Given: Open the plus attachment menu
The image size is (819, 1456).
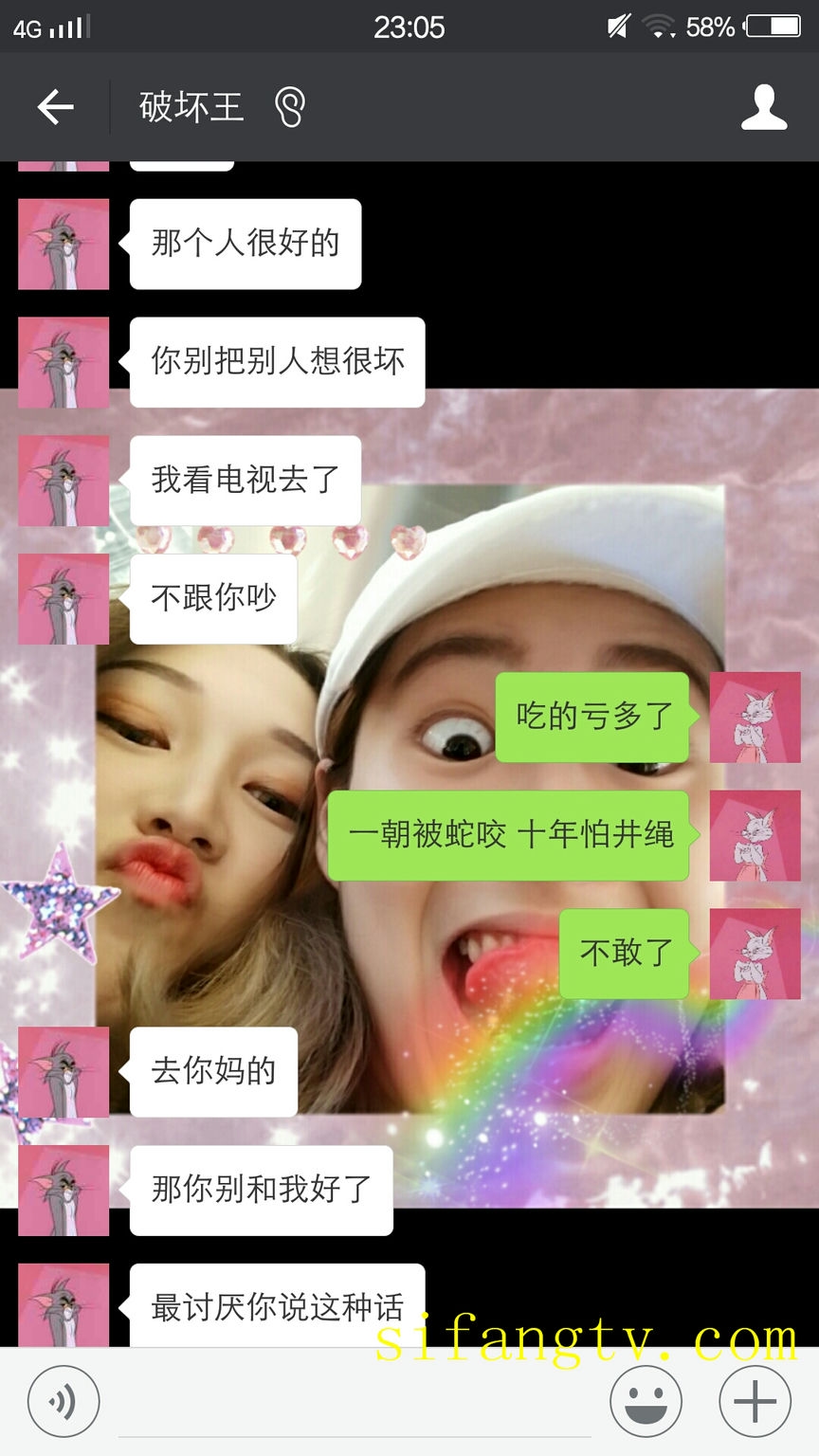Looking at the screenshot, I should pos(755,1401).
